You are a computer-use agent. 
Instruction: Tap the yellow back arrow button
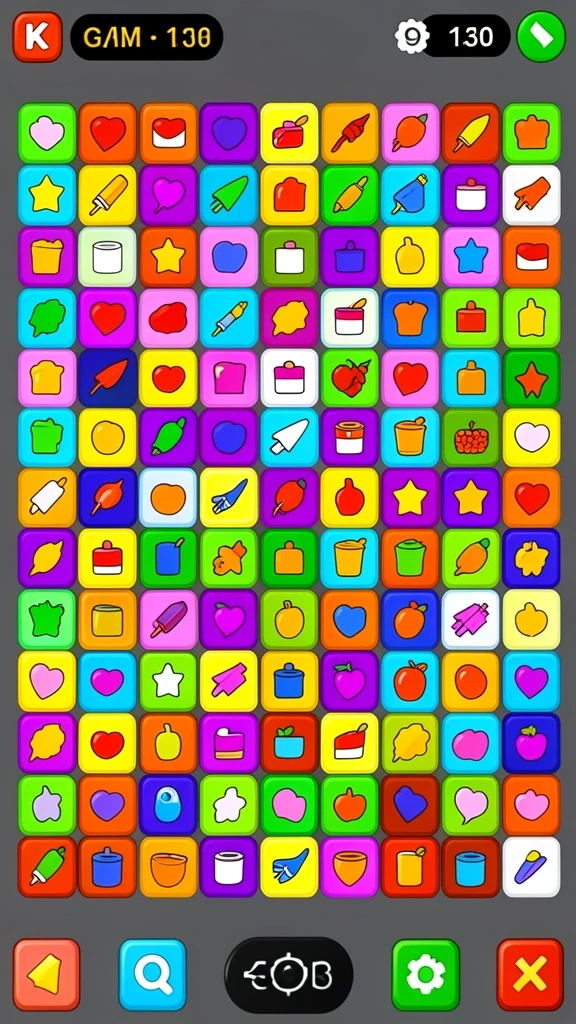click(46, 974)
